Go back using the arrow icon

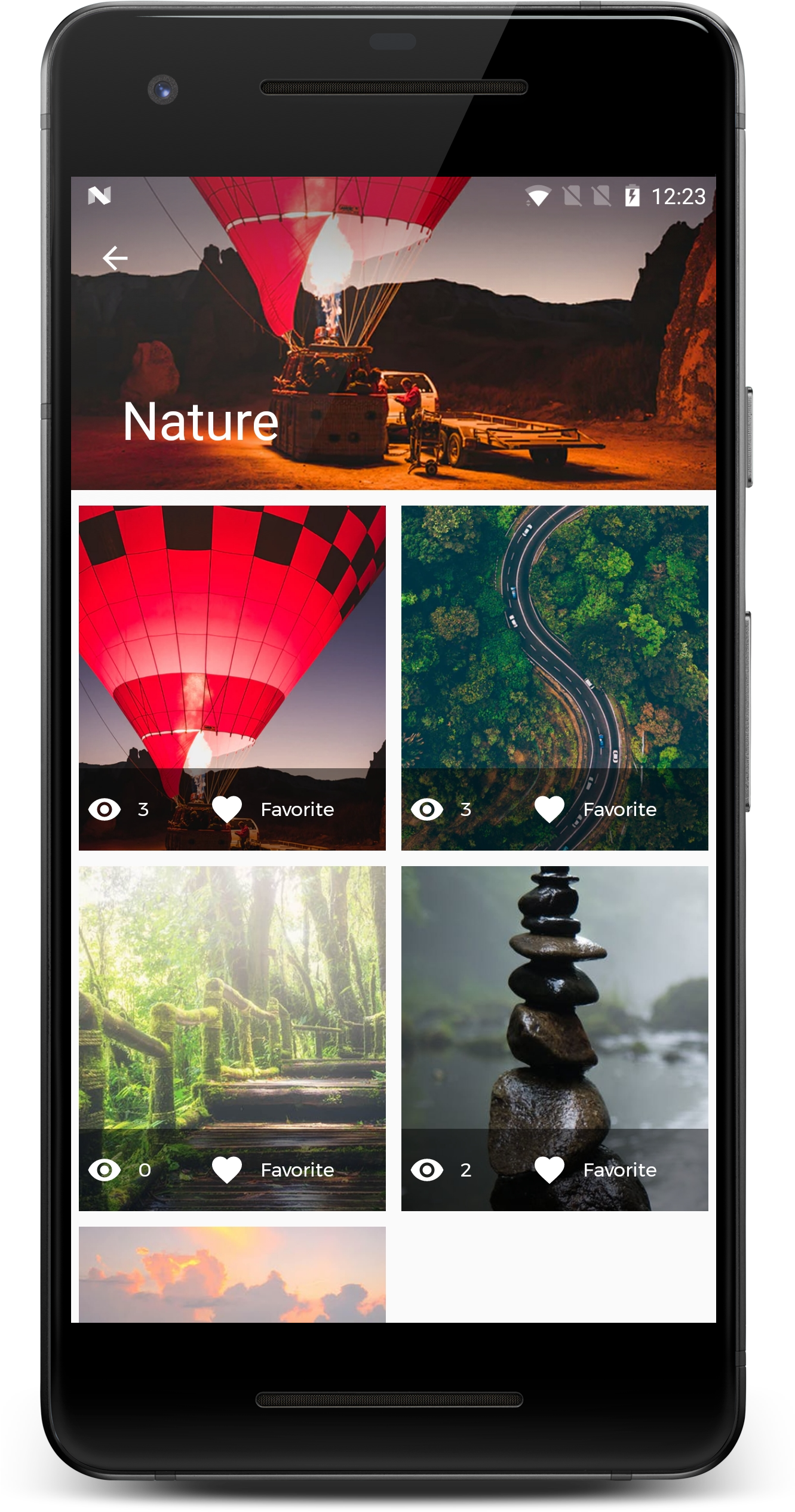[x=115, y=258]
